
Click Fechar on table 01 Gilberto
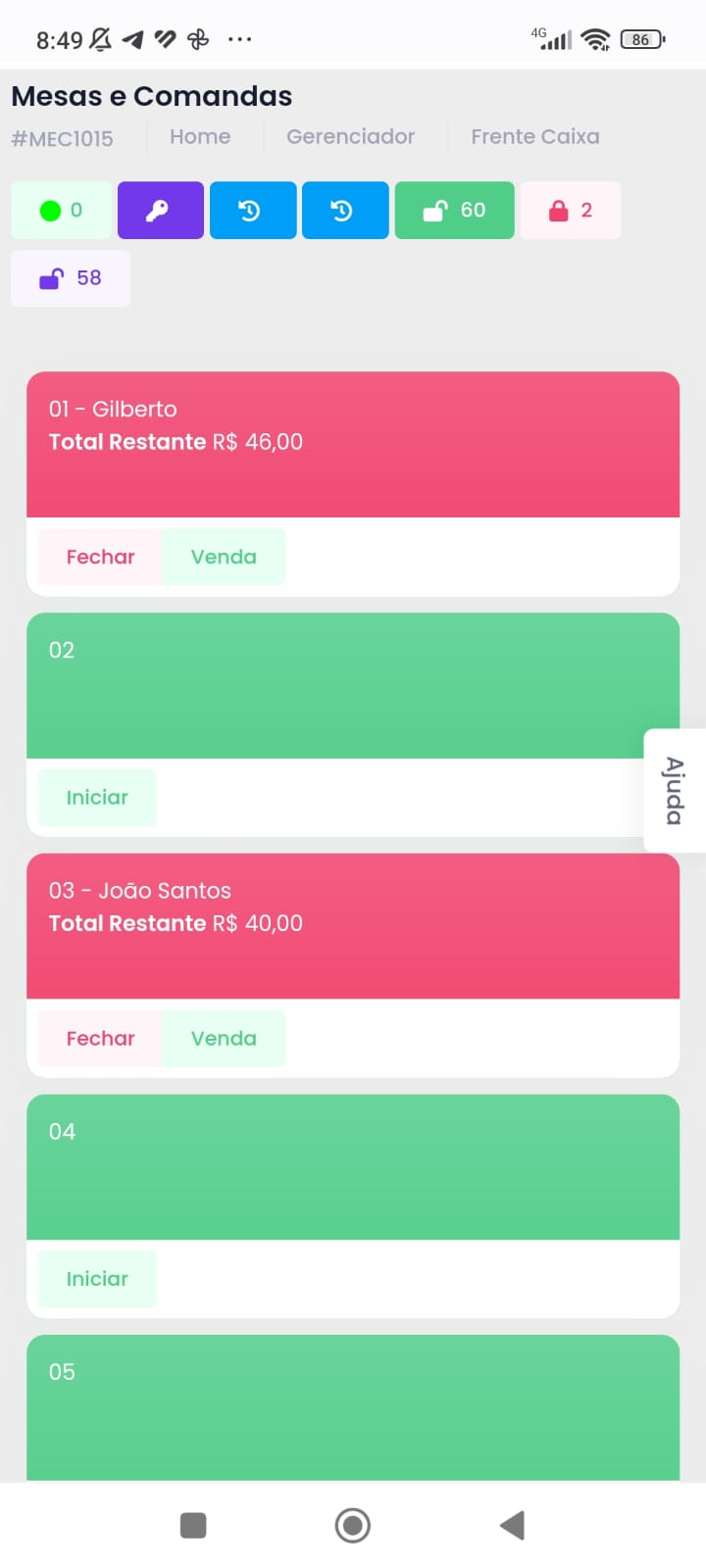[x=100, y=557]
